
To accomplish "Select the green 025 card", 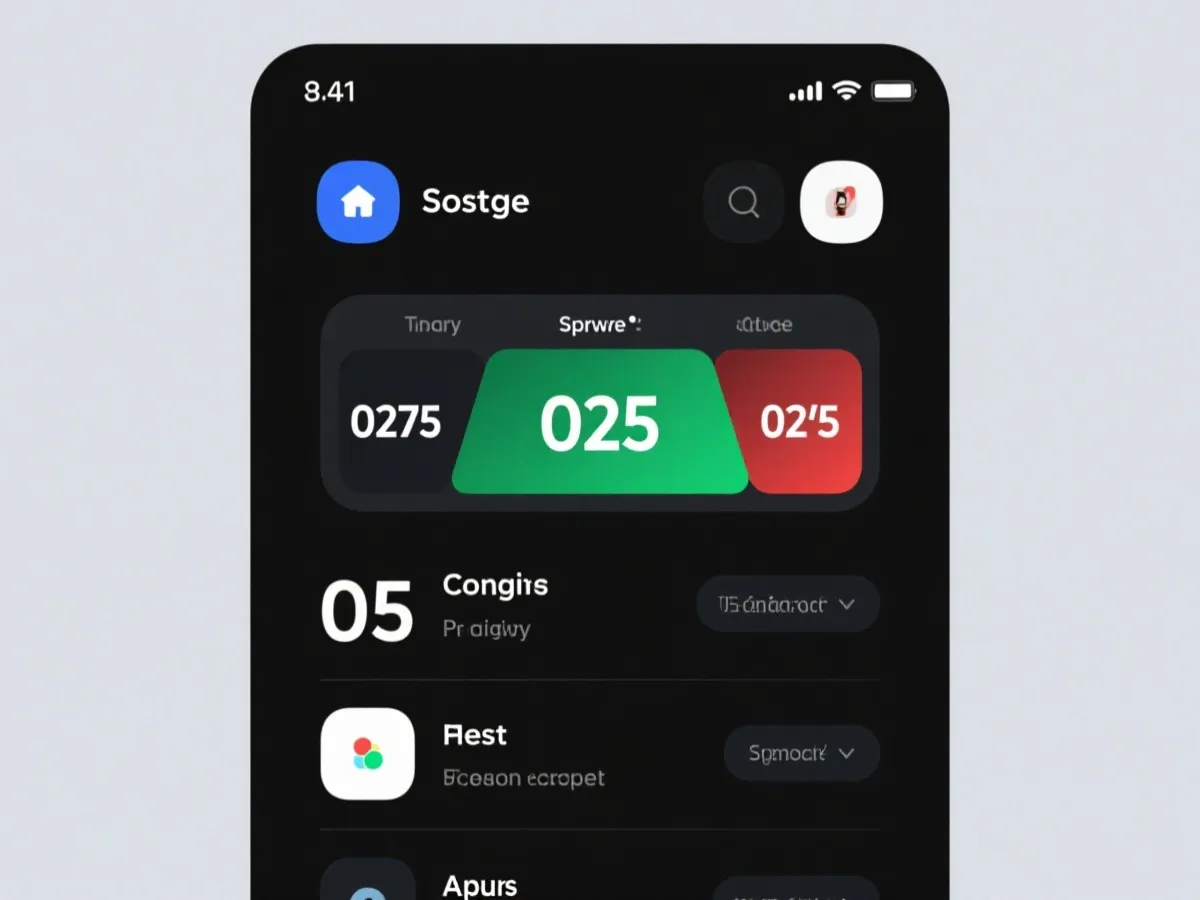I will [x=600, y=422].
